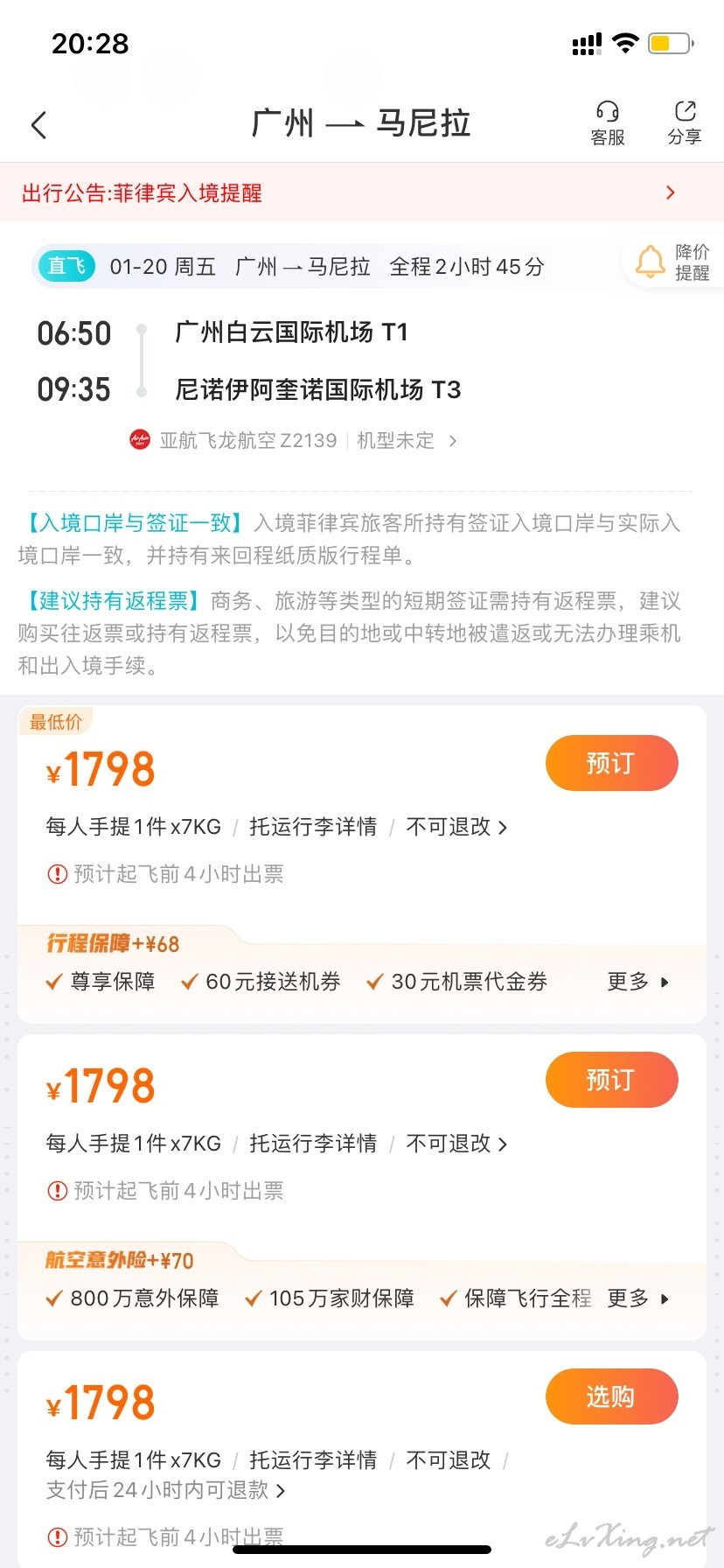The width and height of the screenshot is (724, 1568).
Task: Tap 选购 on the third ¥1798 fare
Action: click(611, 1396)
